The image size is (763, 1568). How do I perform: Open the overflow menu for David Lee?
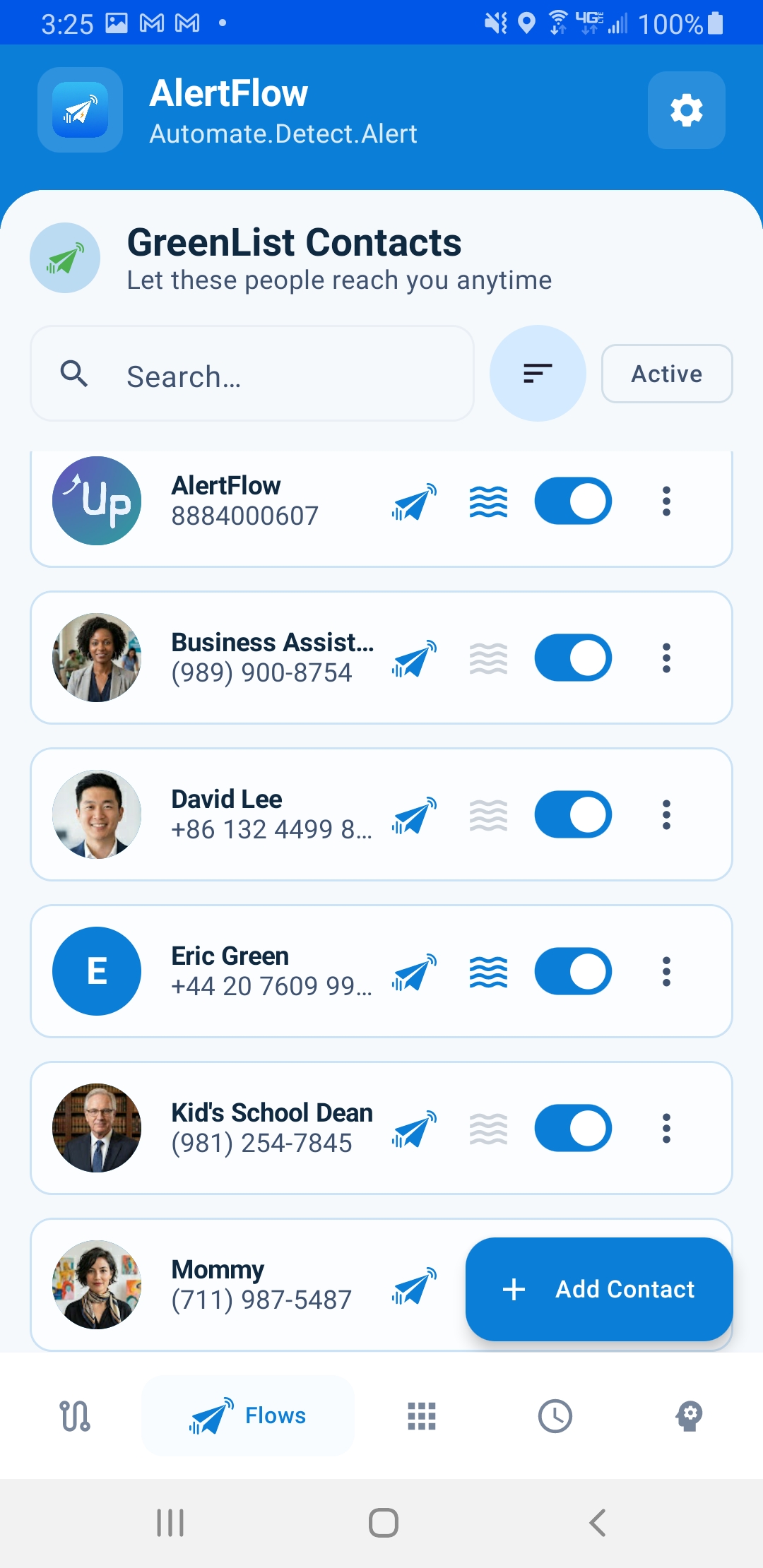tap(666, 815)
